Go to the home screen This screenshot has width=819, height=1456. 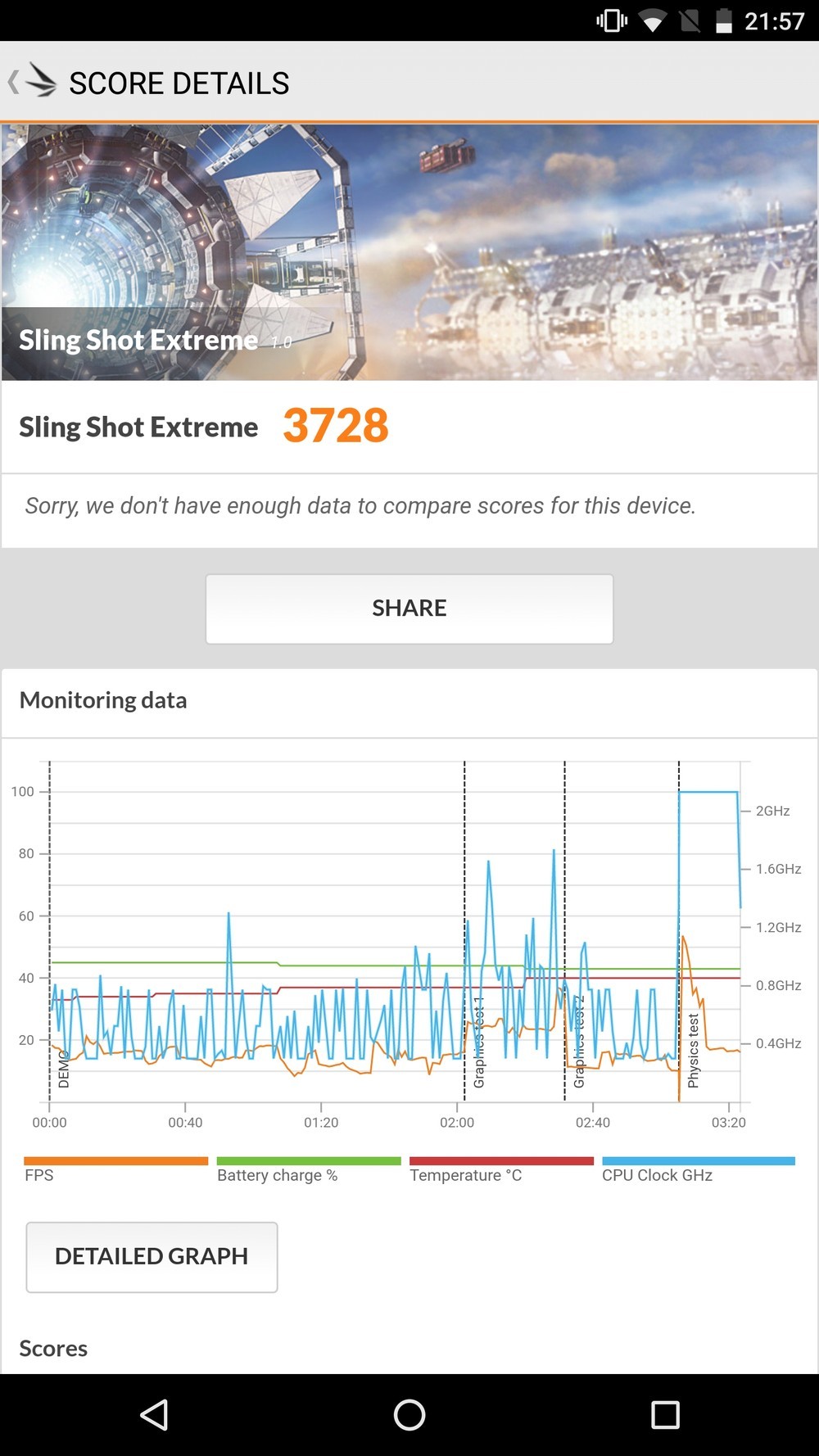(x=409, y=1414)
